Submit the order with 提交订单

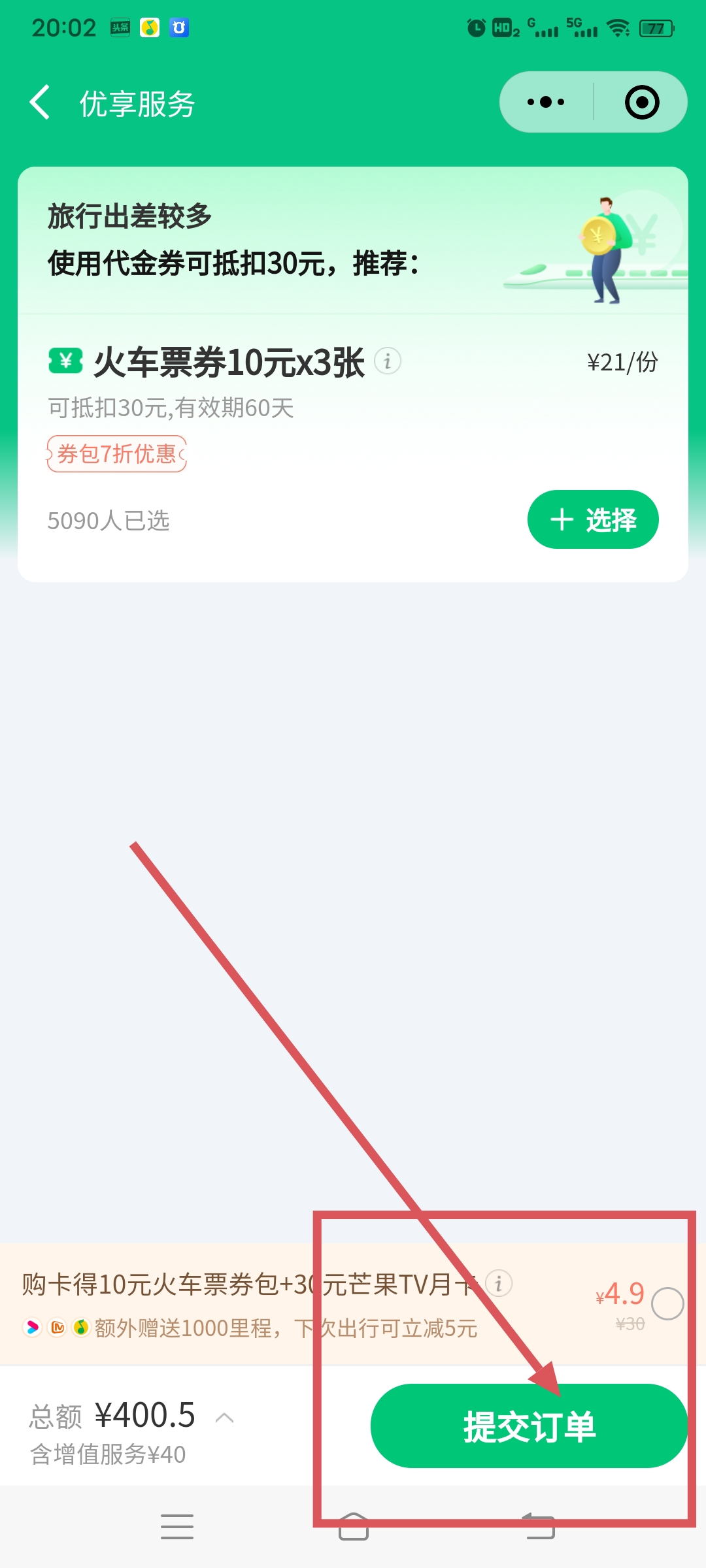[x=529, y=1426]
